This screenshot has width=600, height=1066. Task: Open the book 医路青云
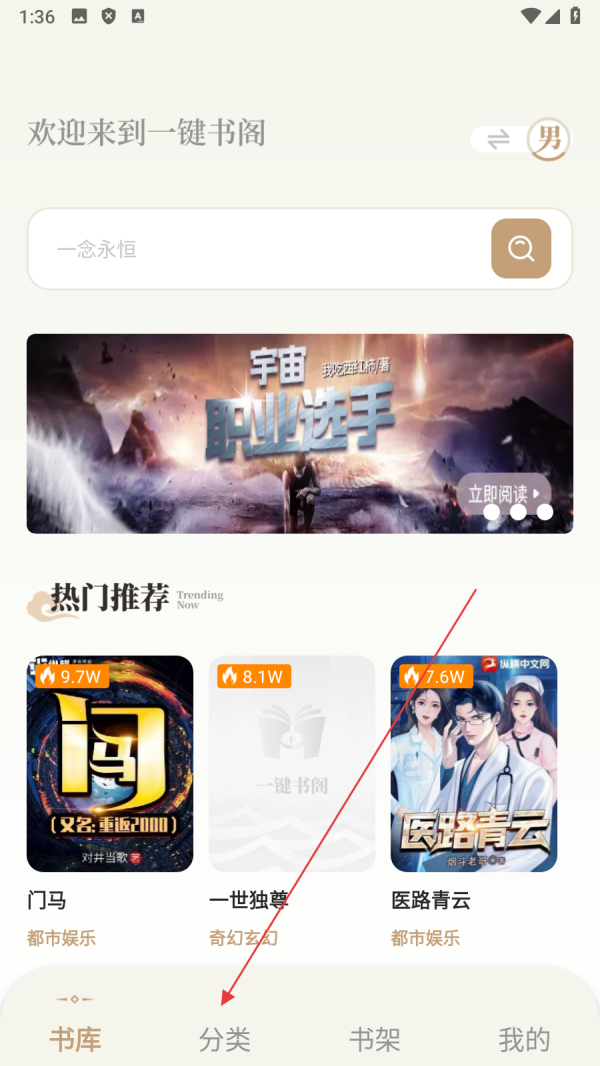click(x=474, y=763)
